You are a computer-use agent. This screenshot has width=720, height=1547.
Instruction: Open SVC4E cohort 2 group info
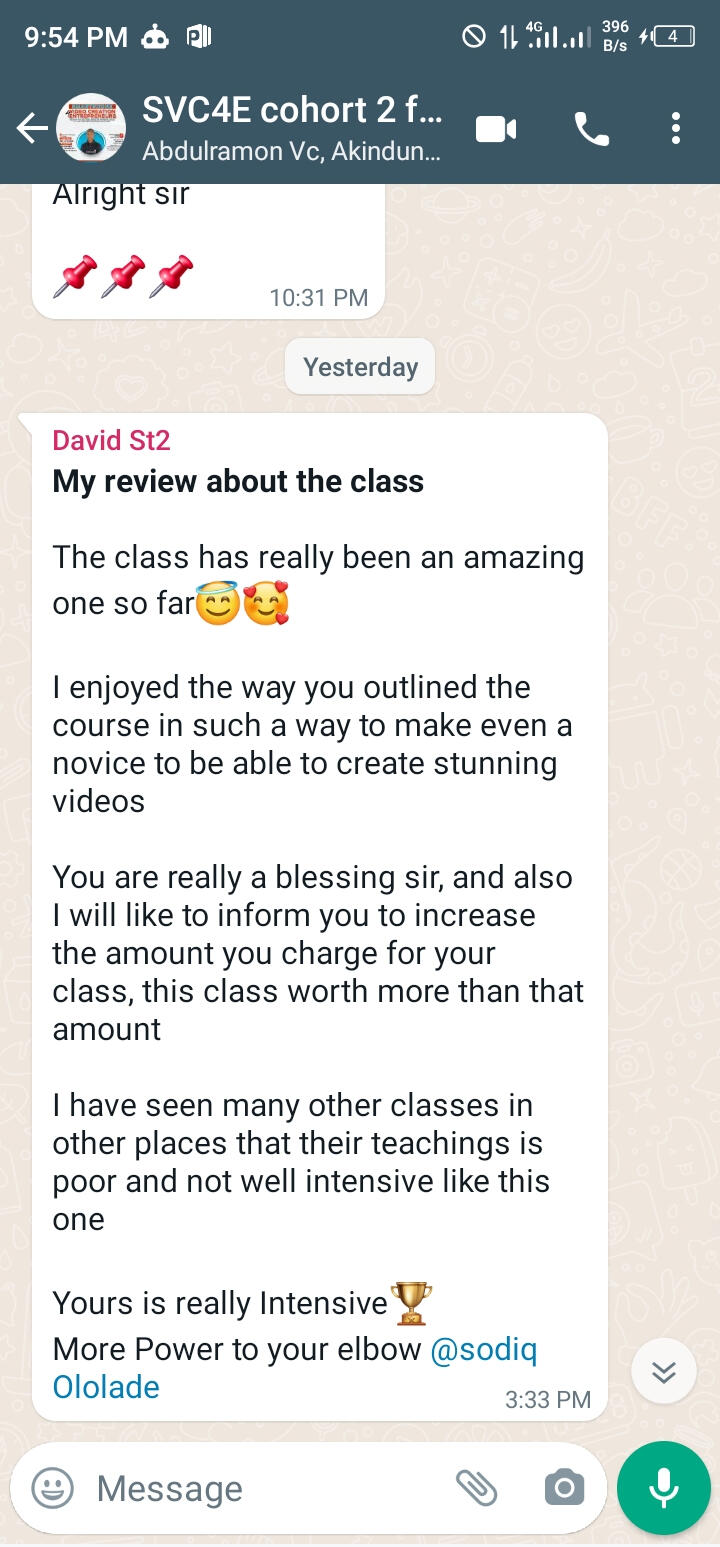pos(292,128)
